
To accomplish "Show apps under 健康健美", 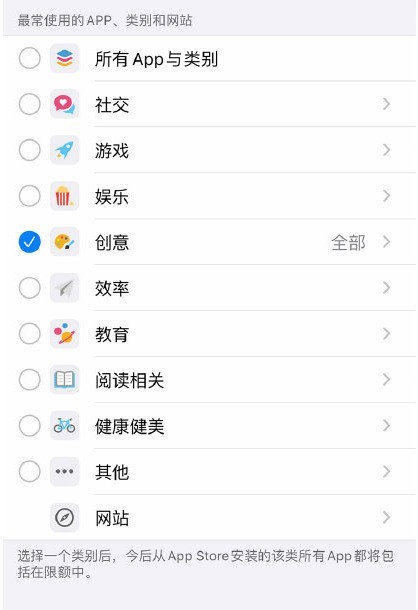I will point(386,425).
